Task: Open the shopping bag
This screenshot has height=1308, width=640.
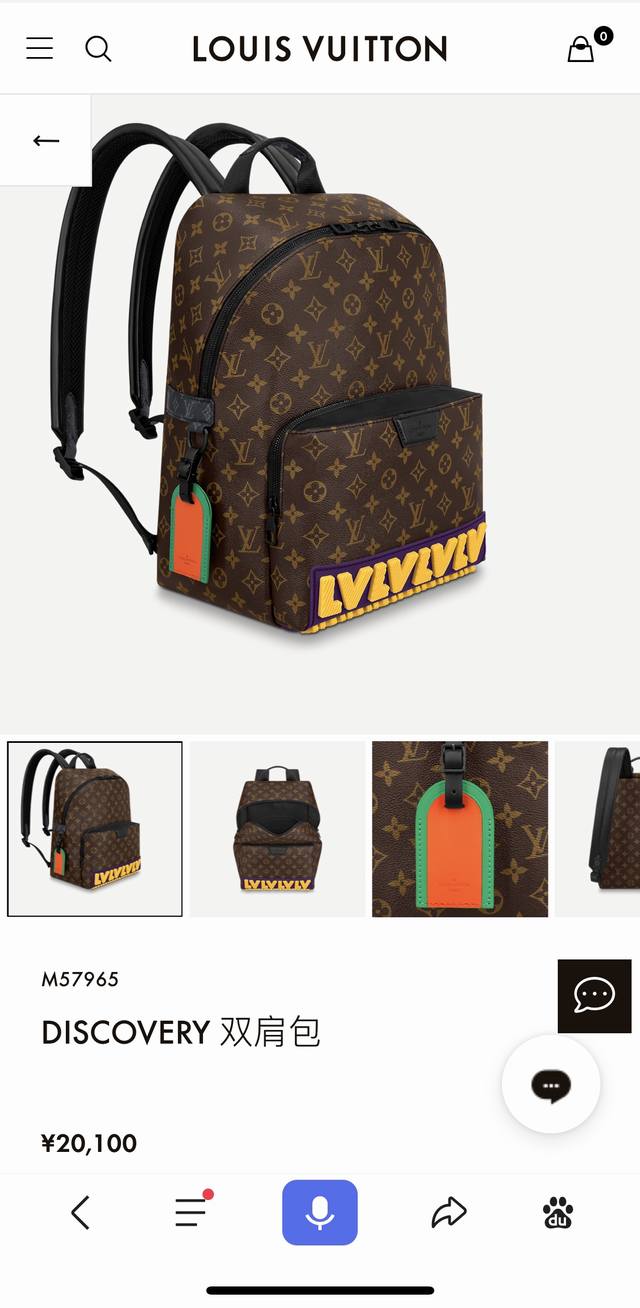Action: pos(582,48)
